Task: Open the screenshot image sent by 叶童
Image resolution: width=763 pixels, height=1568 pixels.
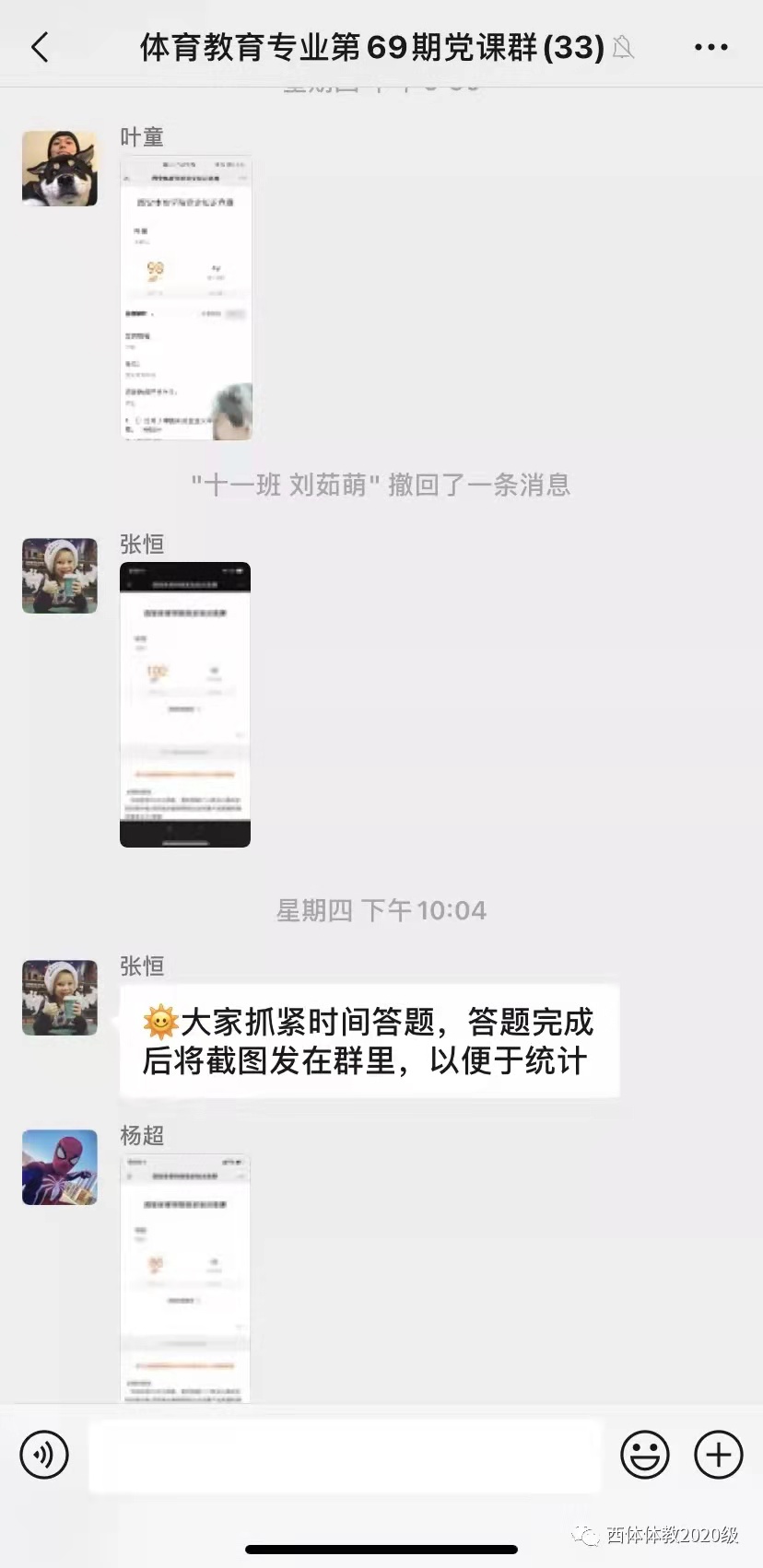Action: coord(186,298)
